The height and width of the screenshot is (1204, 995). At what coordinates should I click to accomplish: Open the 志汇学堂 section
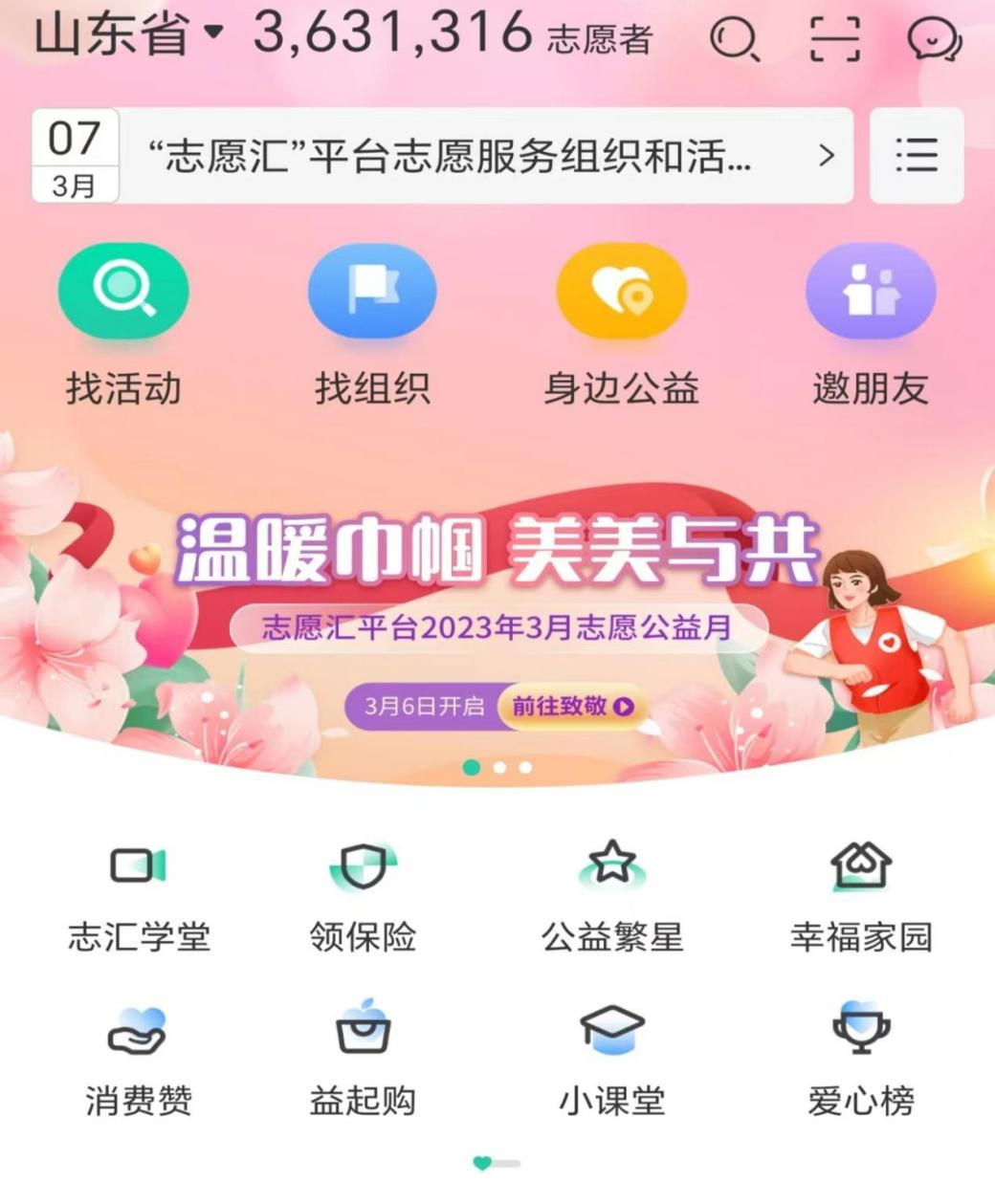139,896
